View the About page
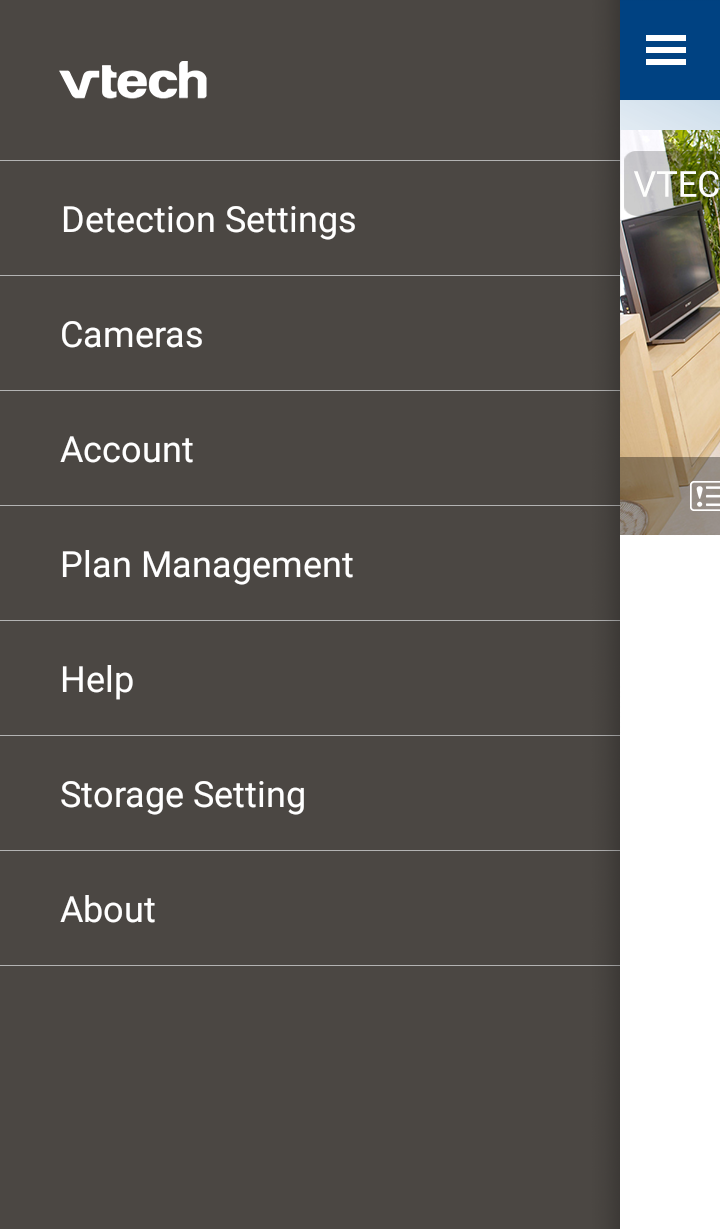This screenshot has height=1229, width=720. (310, 908)
